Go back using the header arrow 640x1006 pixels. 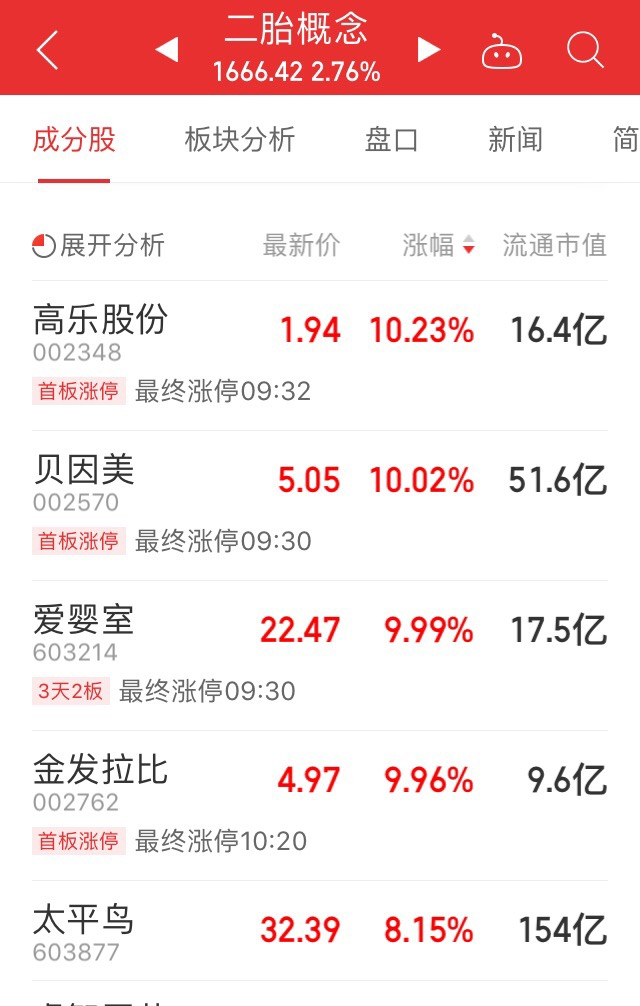[47, 50]
